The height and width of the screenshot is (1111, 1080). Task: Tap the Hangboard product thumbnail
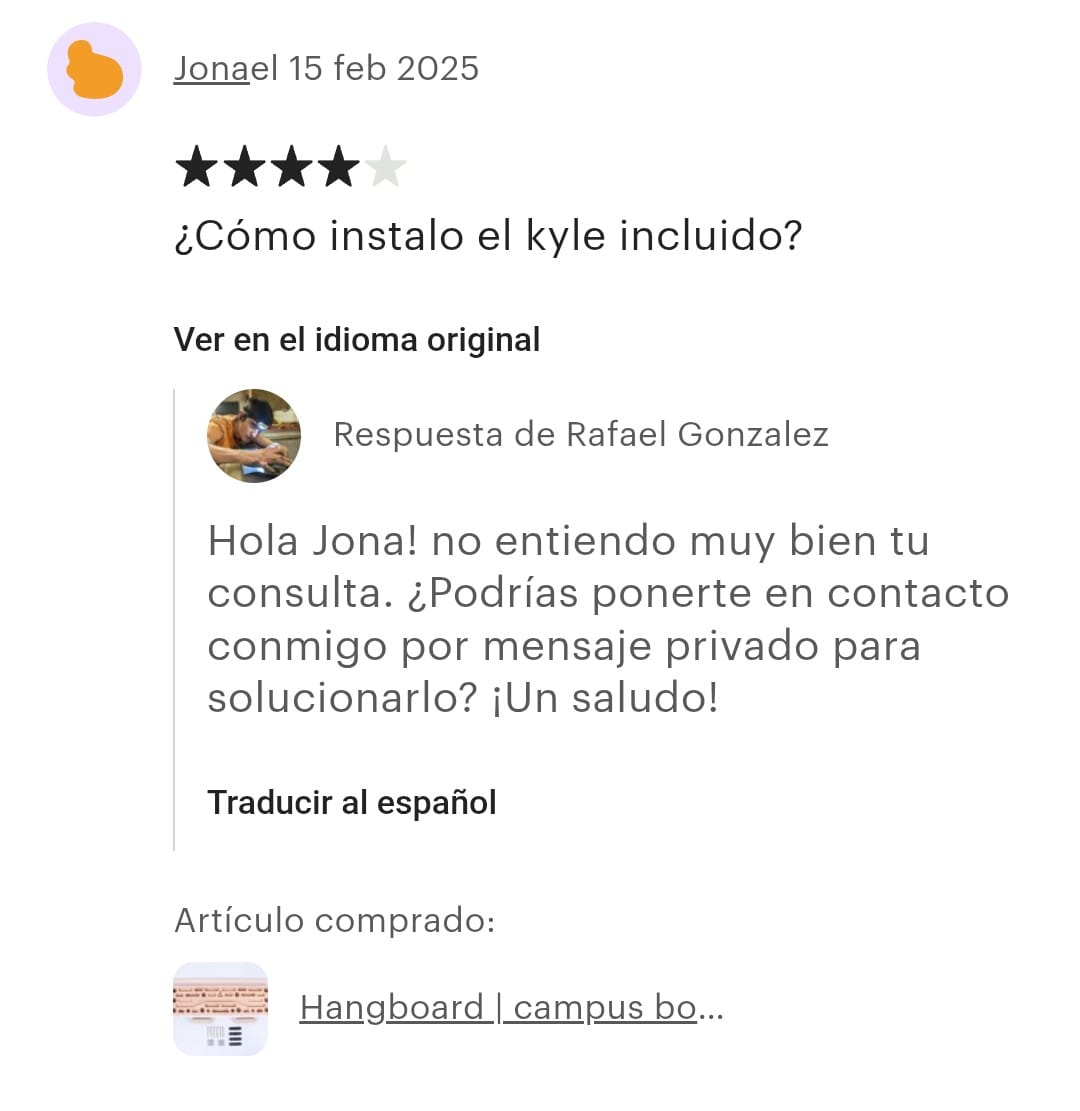221,1009
